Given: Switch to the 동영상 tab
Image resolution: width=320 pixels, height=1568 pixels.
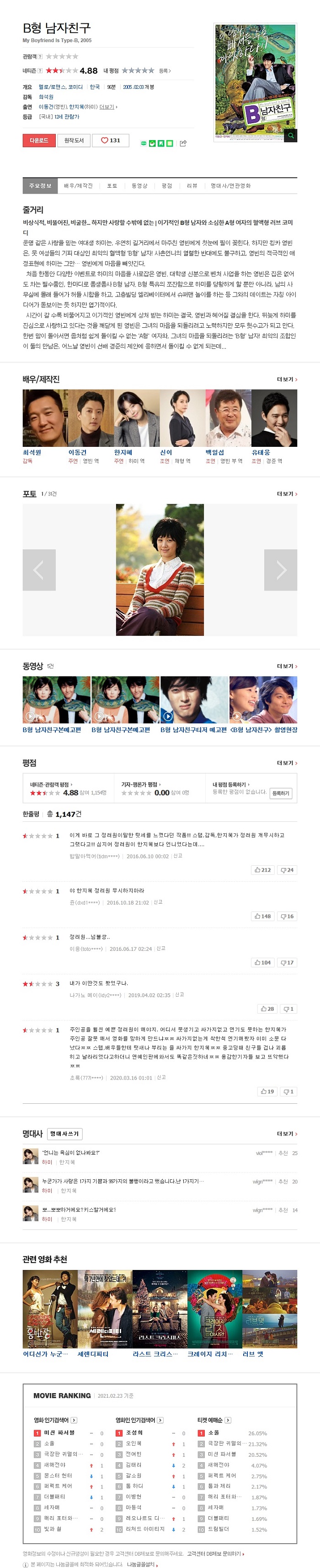Looking at the screenshot, I should [x=139, y=186].
